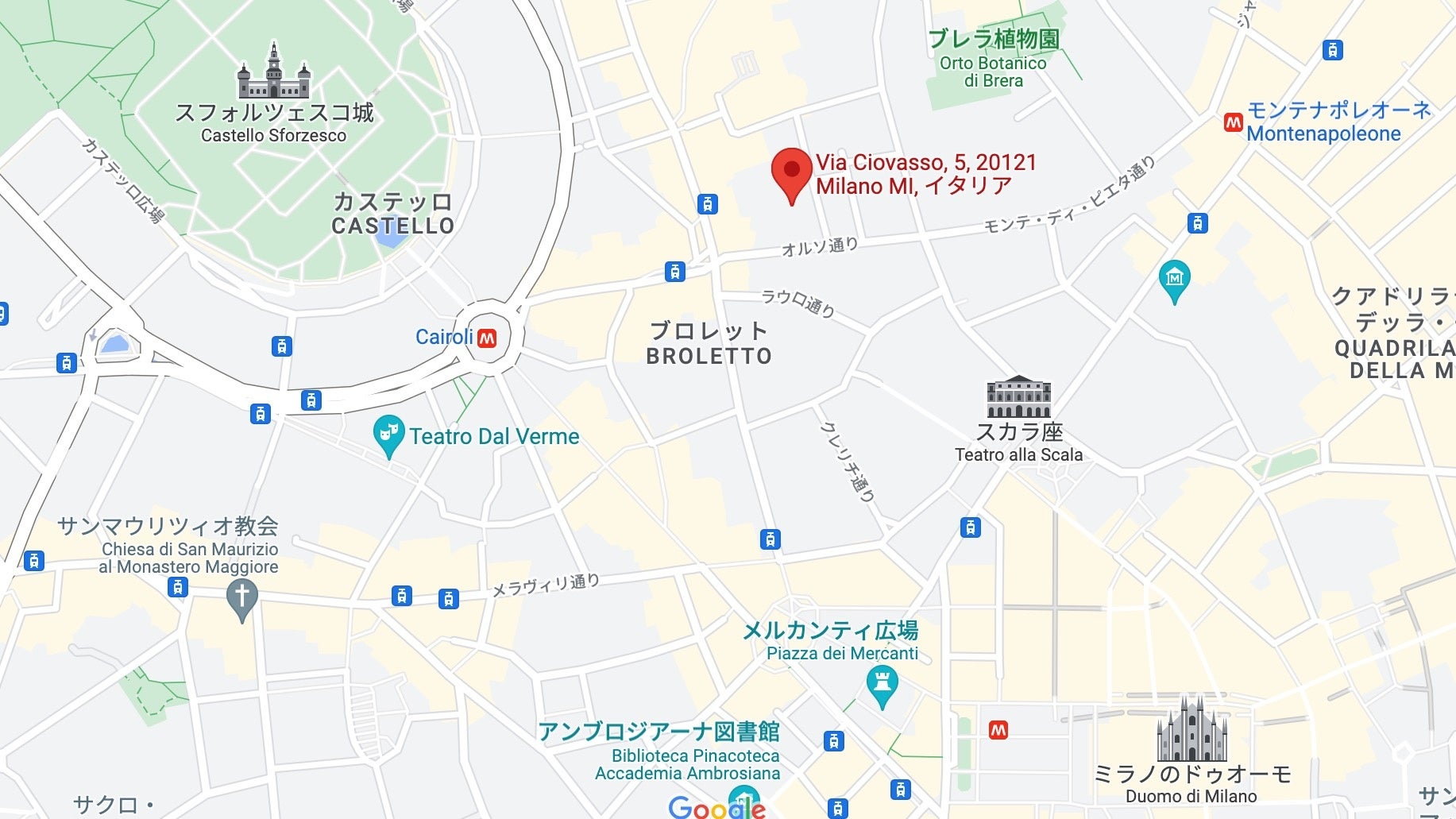Open the Teatro alla Scala landmark
The width and height of the screenshot is (1456, 819).
coord(1018,396)
